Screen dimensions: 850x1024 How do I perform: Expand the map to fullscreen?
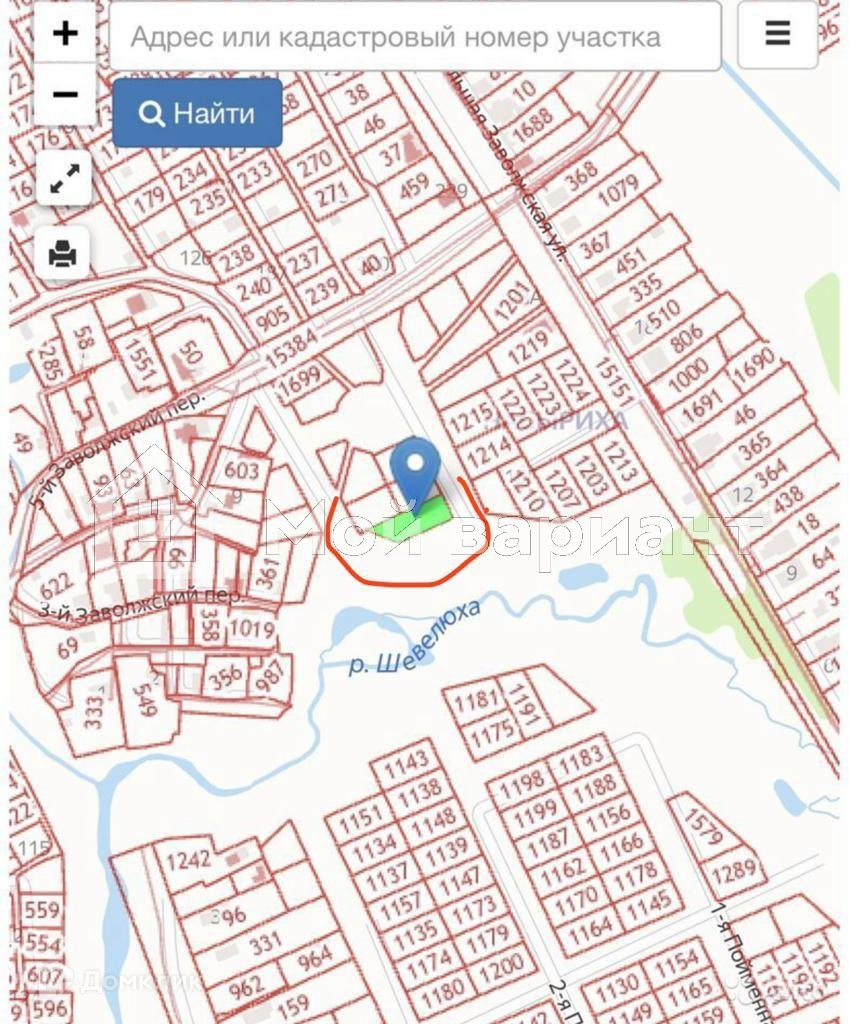pyautogui.click(x=65, y=180)
